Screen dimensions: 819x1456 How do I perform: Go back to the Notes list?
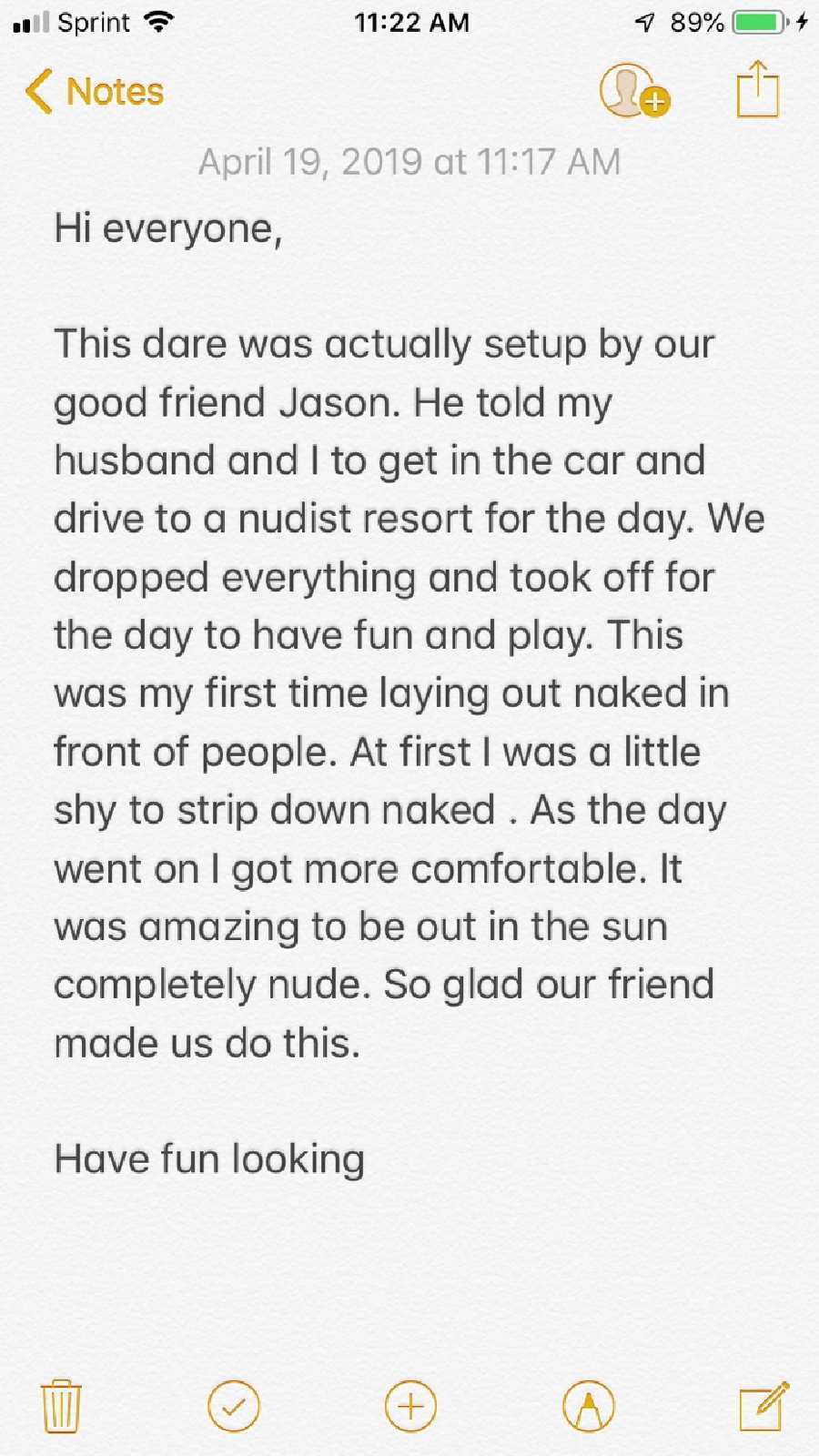click(x=94, y=92)
